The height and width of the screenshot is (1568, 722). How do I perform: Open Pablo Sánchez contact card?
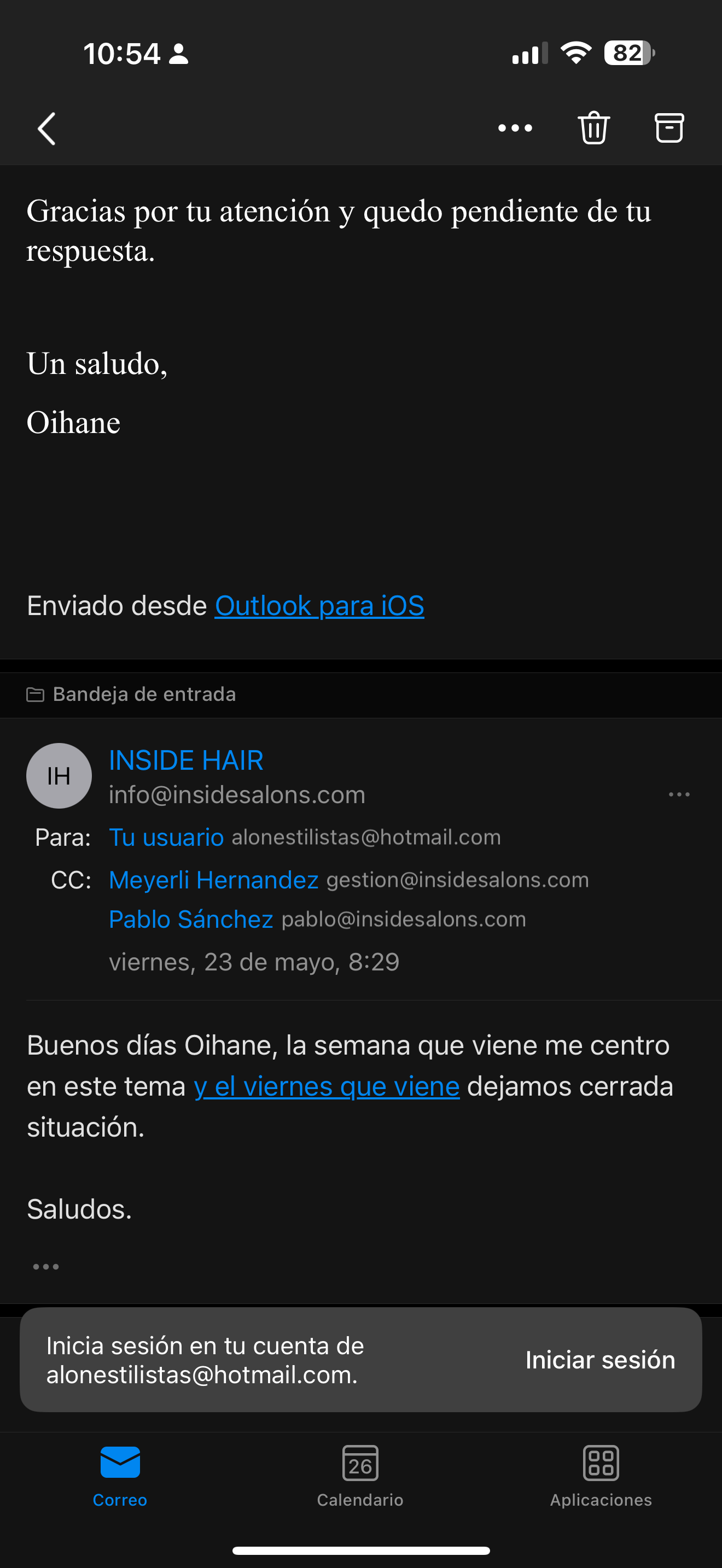click(x=190, y=919)
